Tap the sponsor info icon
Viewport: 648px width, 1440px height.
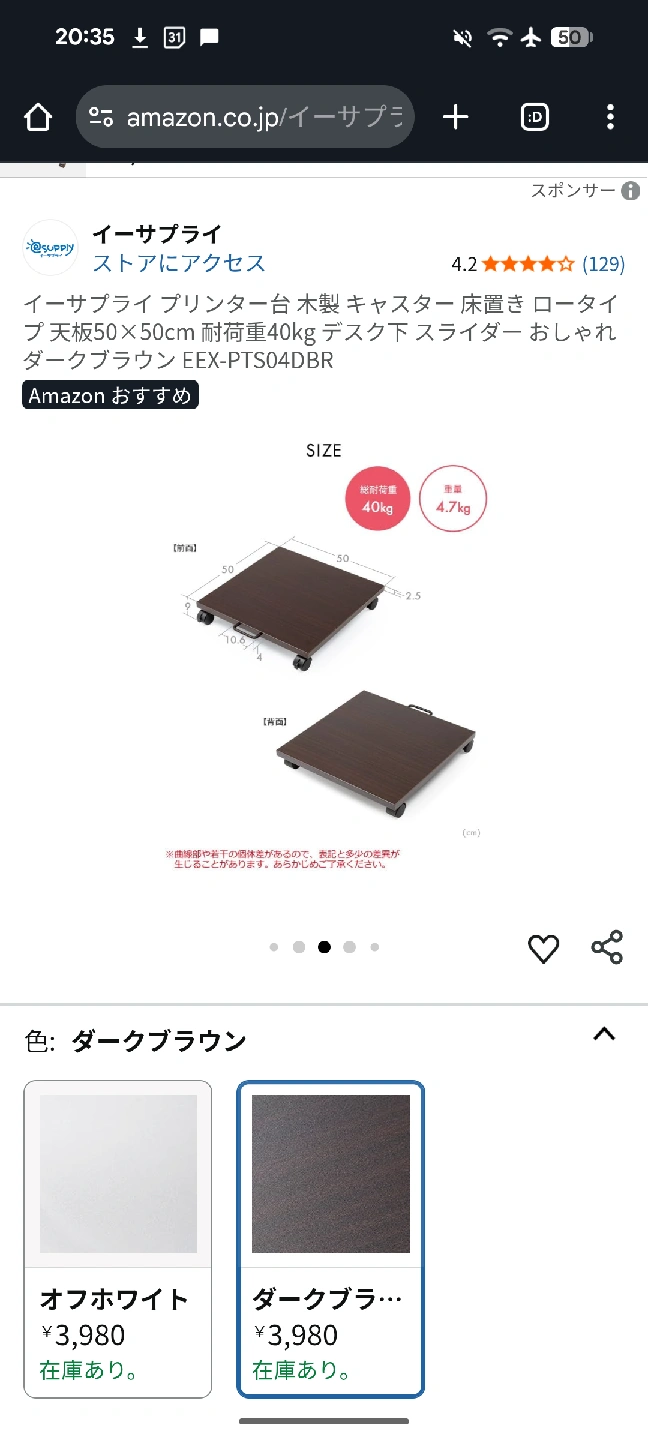(x=630, y=191)
